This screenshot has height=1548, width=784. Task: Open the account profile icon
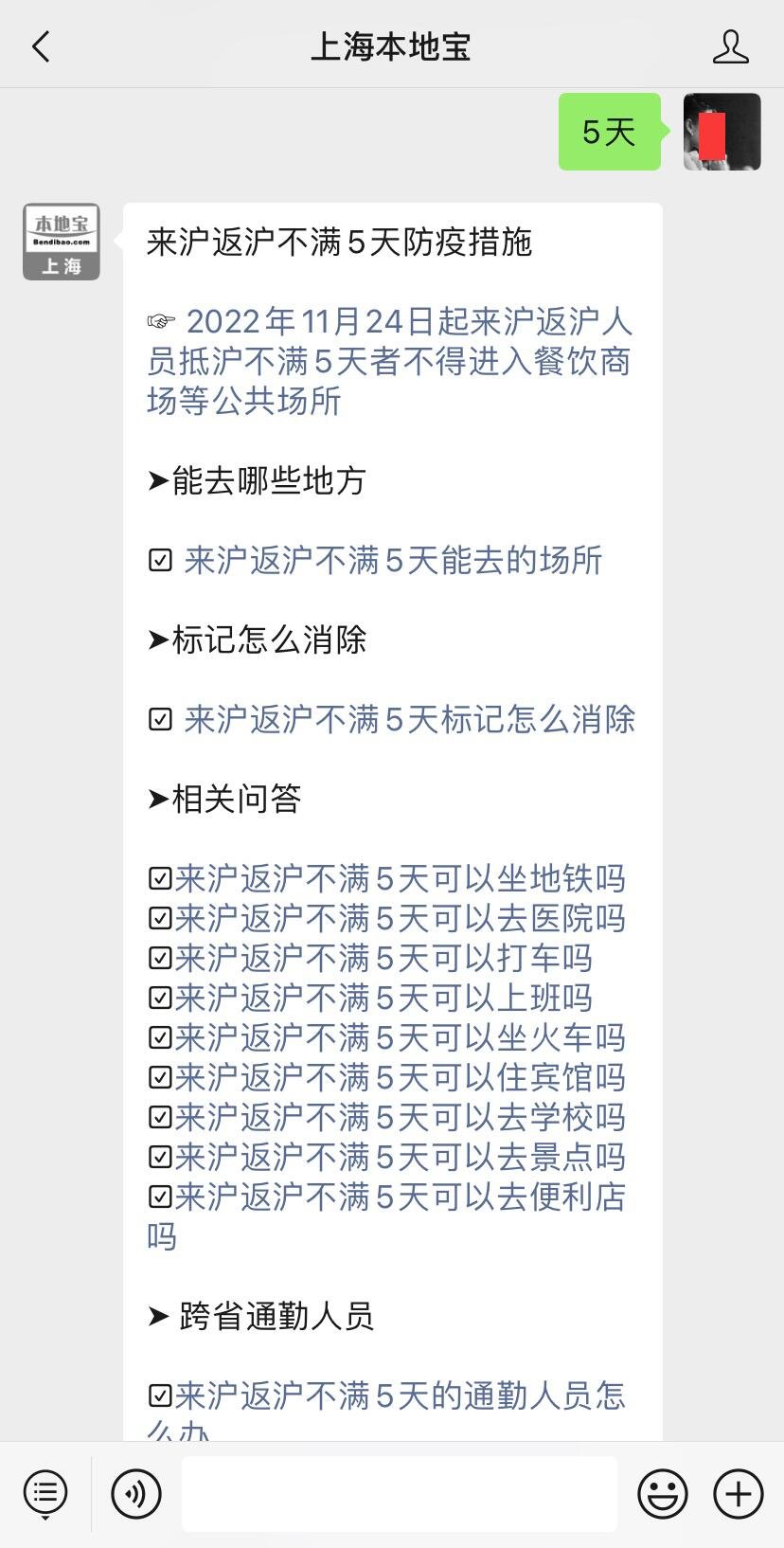click(730, 46)
